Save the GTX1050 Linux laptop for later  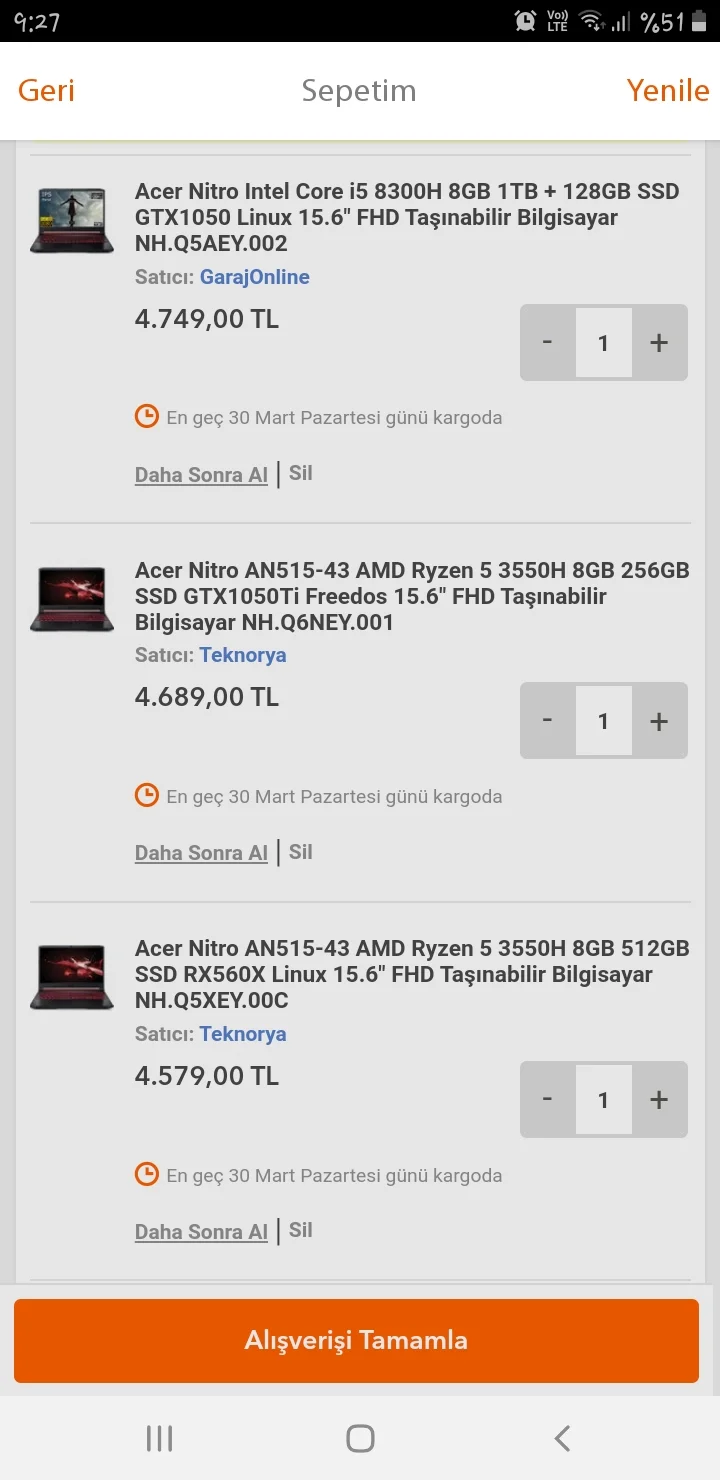pos(201,475)
